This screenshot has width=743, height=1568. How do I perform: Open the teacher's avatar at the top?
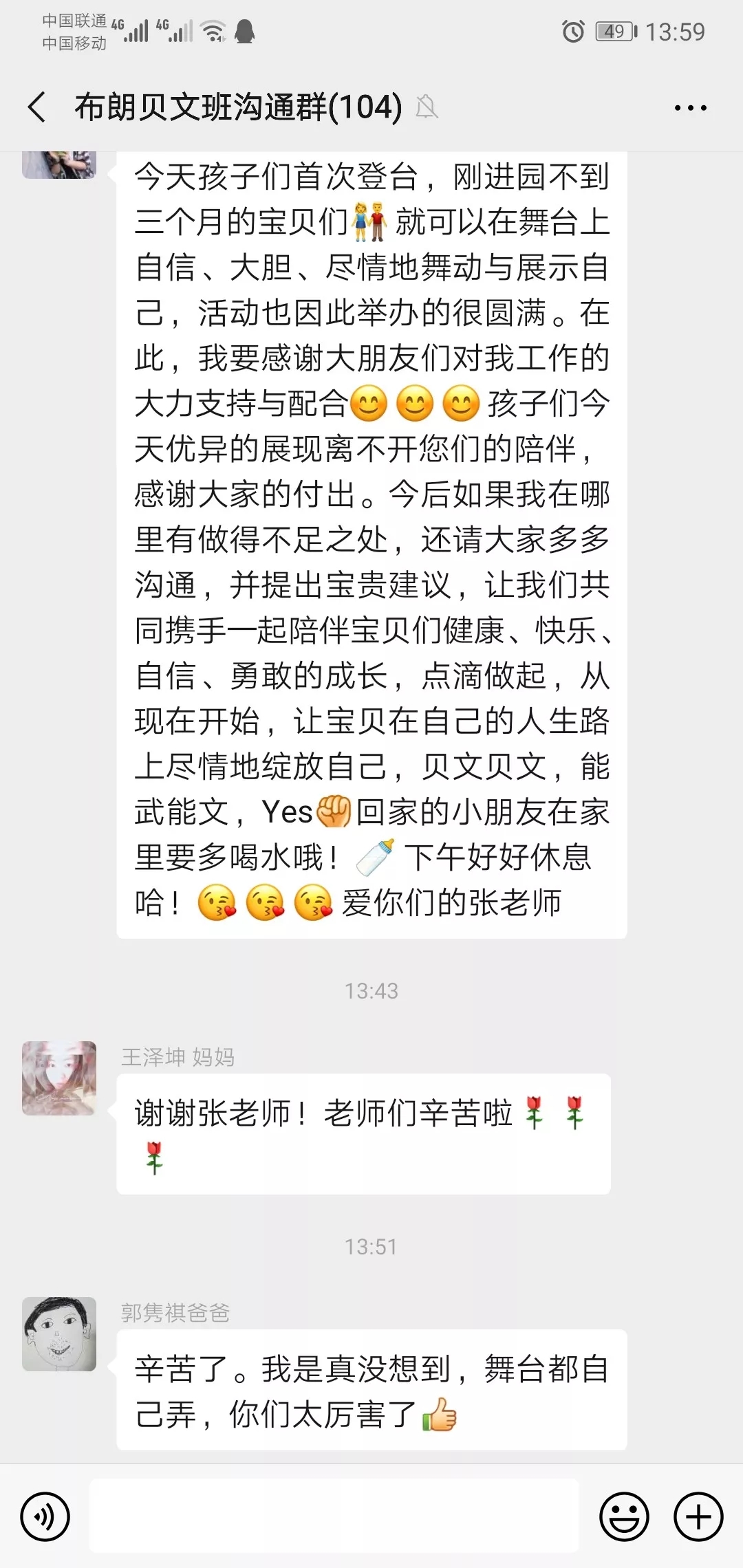click(x=59, y=165)
